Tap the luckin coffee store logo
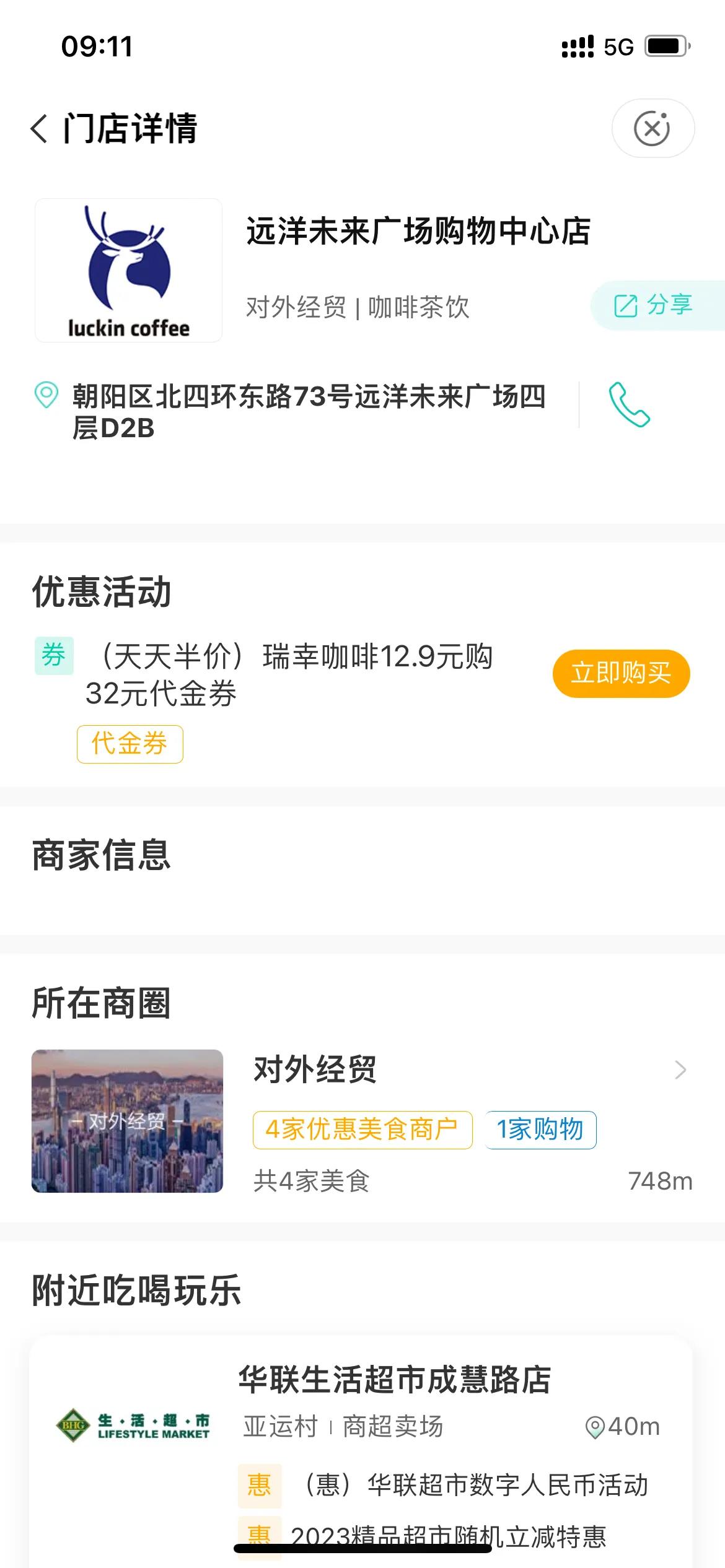 coord(128,271)
